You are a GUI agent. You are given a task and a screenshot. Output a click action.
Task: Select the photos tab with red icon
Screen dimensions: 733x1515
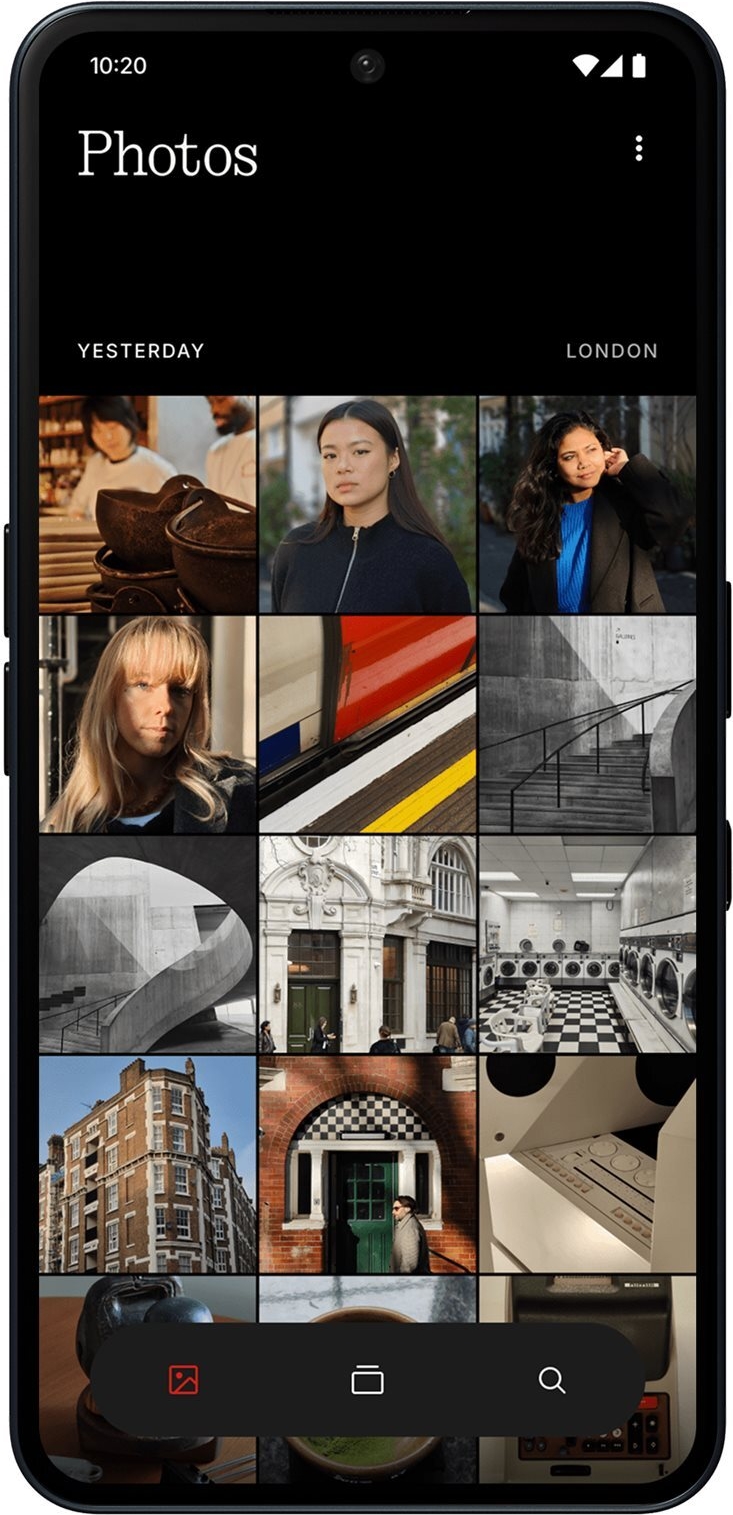click(184, 1380)
